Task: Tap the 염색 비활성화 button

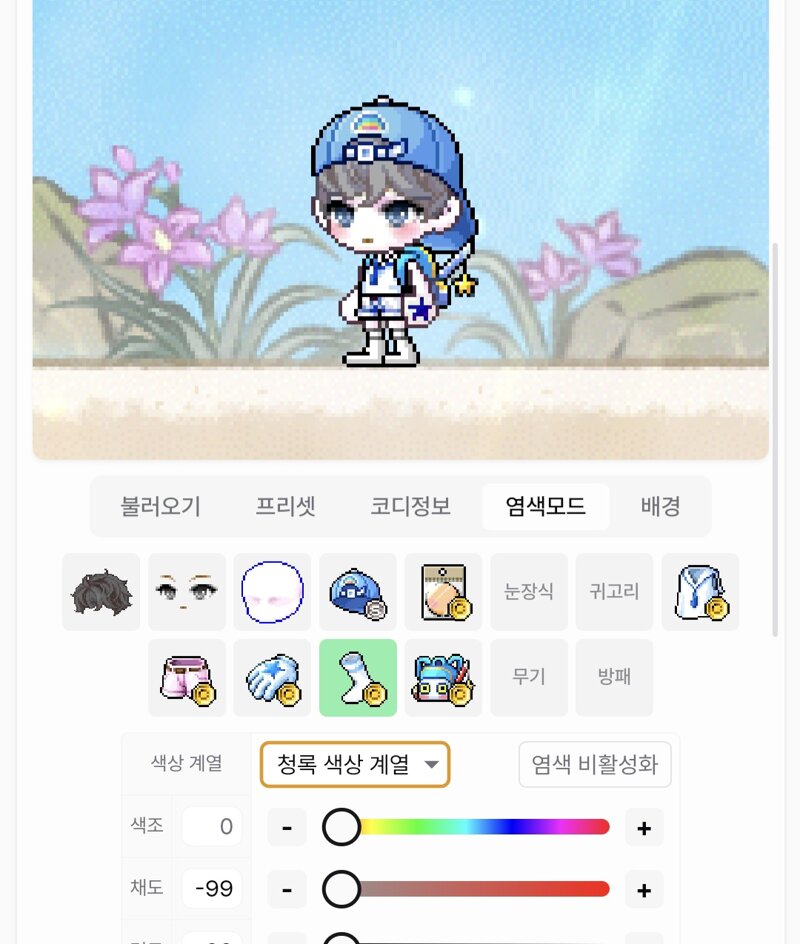Action: 595,765
